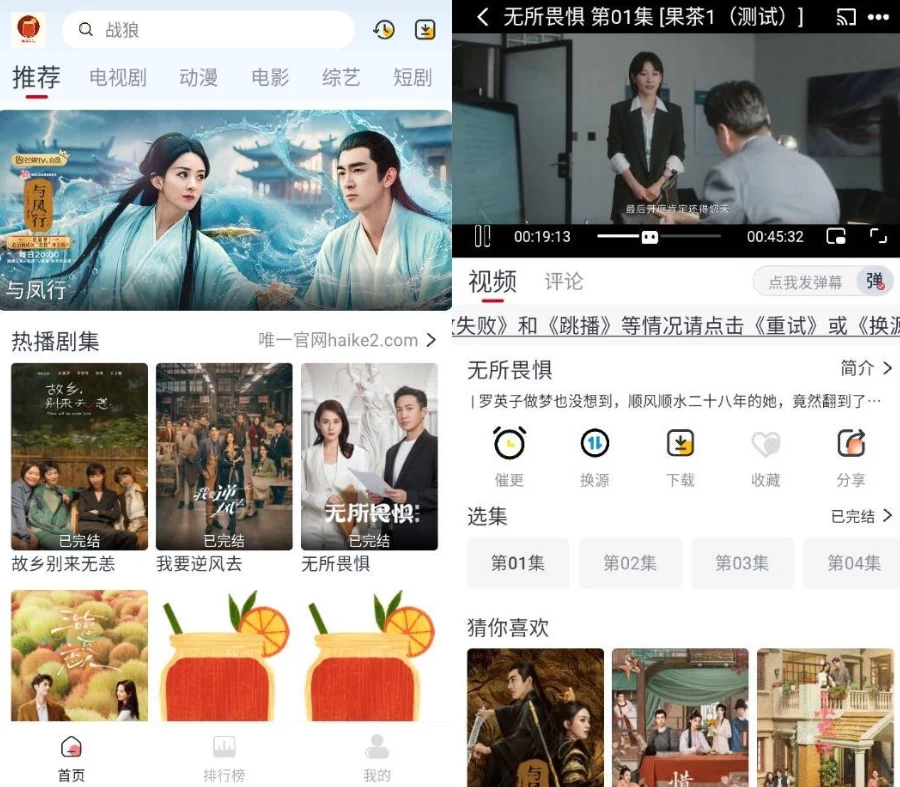Open the search box showing 战狼
The height and width of the screenshot is (787, 900).
pyautogui.click(x=208, y=30)
